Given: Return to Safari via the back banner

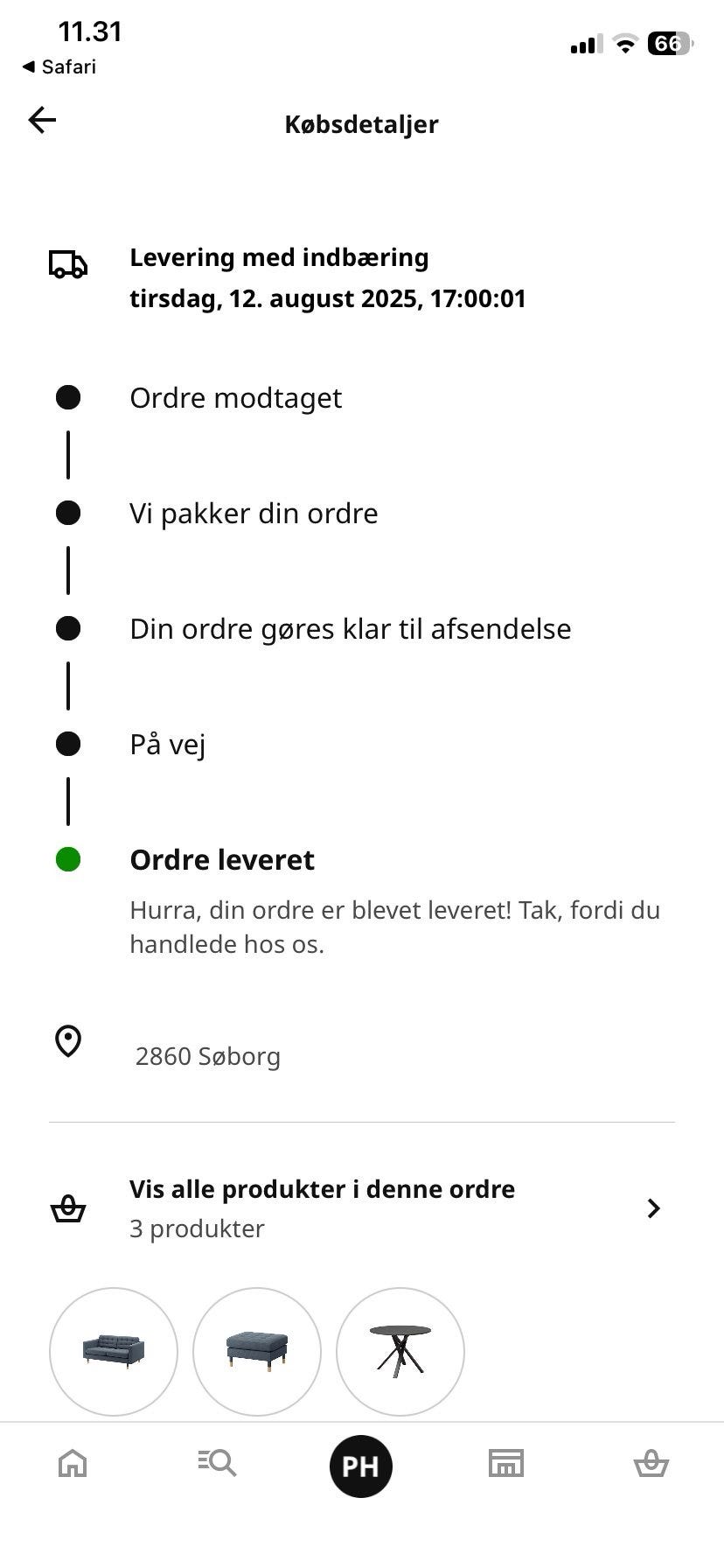Looking at the screenshot, I should click(x=59, y=66).
